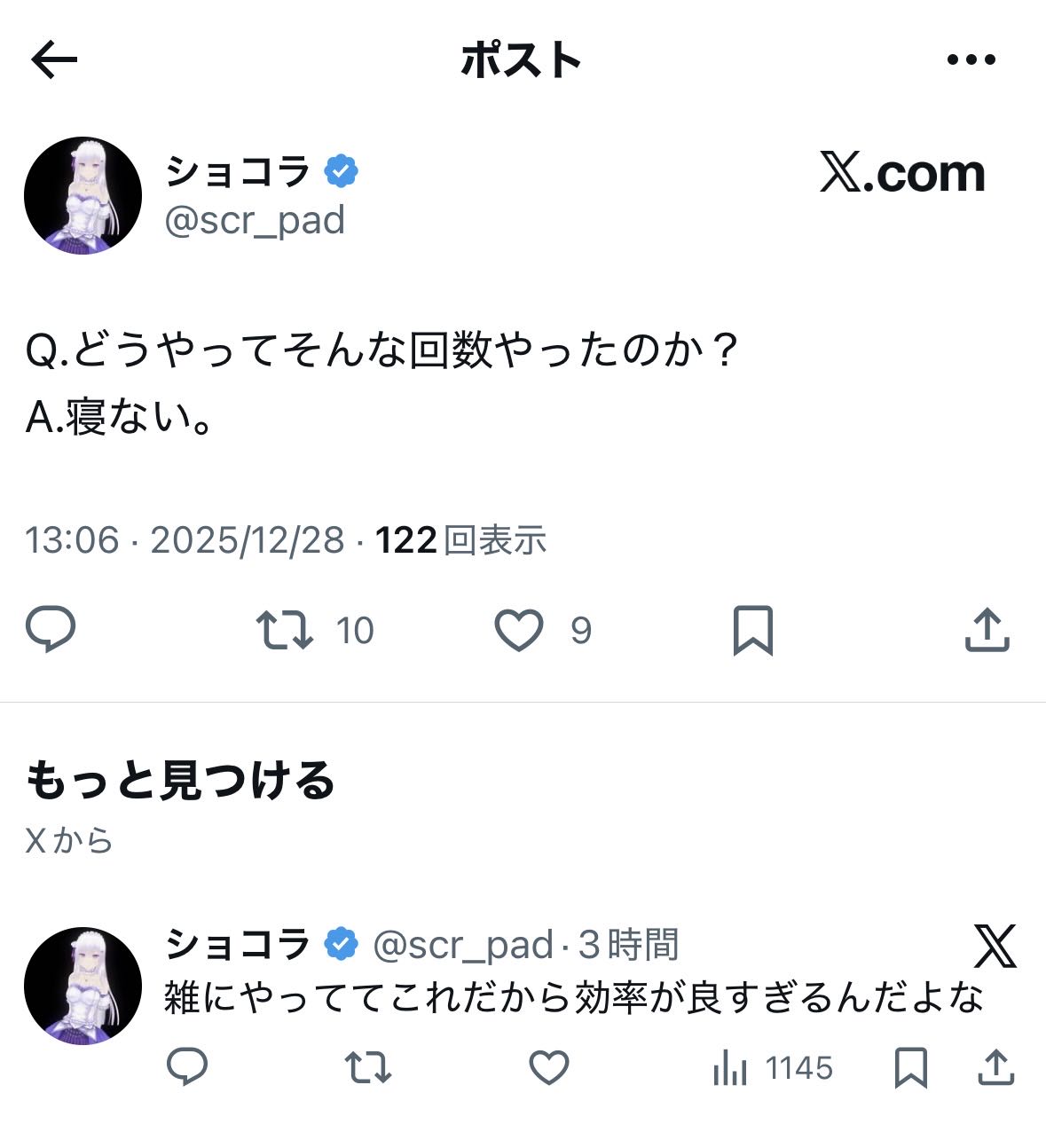Bookmark the '雑にやってて' post

910,1066
